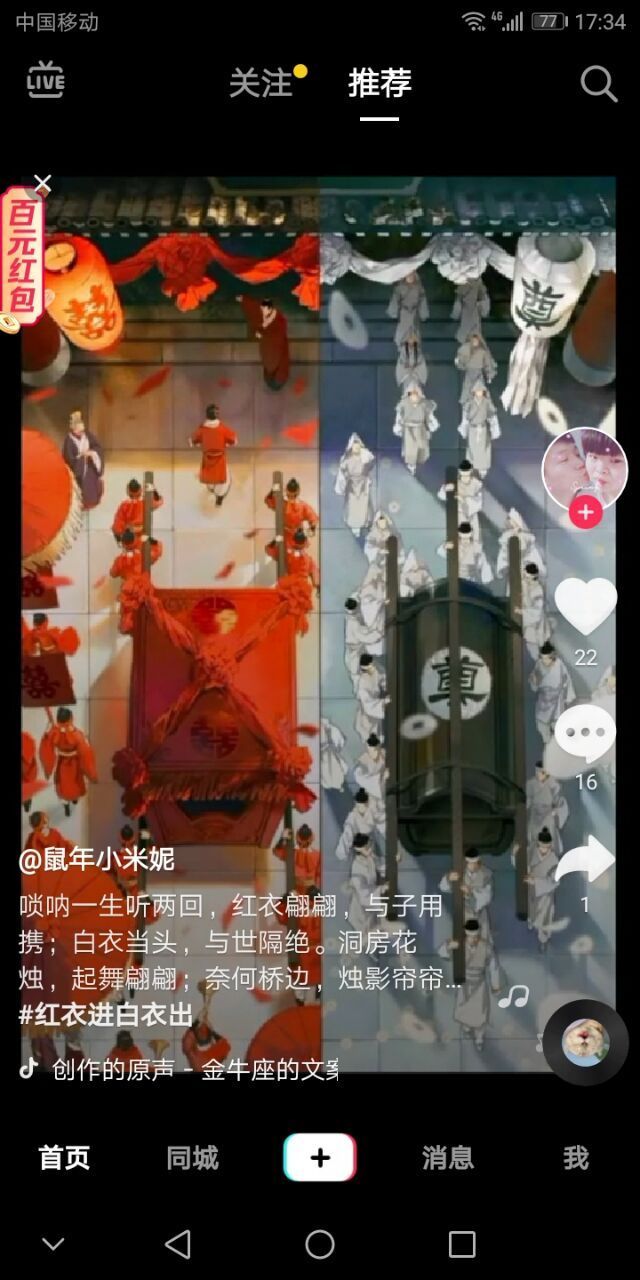Share the video with the arrow icon
Screen dimensions: 640x1280
[585, 860]
